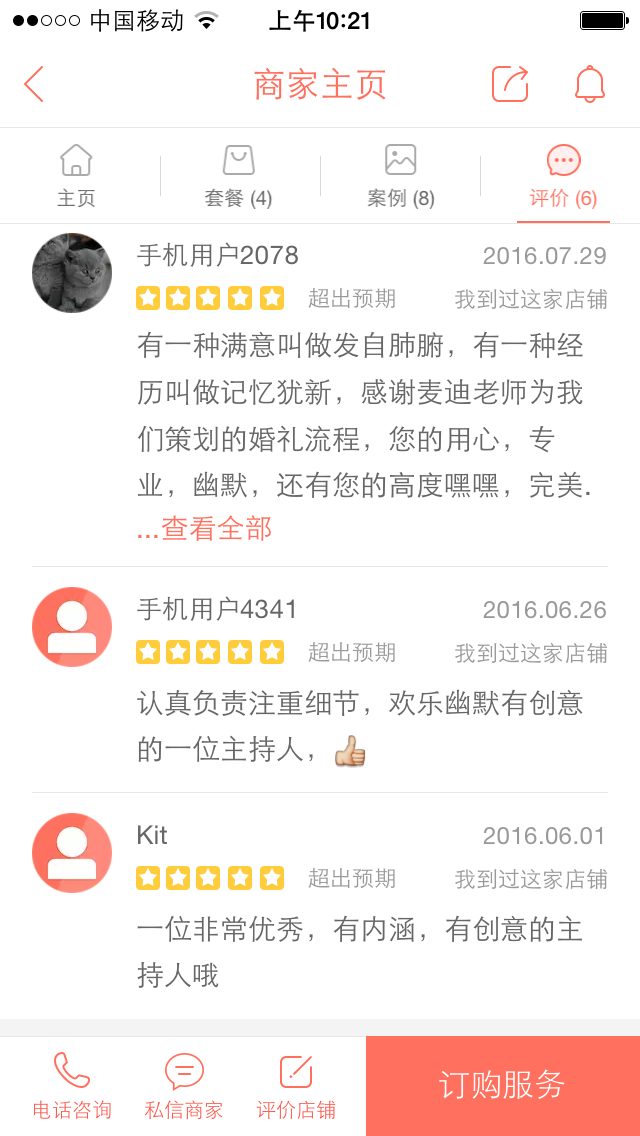Open the cat avatar of 手机用户2078
This screenshot has width=640, height=1136.
(72, 273)
